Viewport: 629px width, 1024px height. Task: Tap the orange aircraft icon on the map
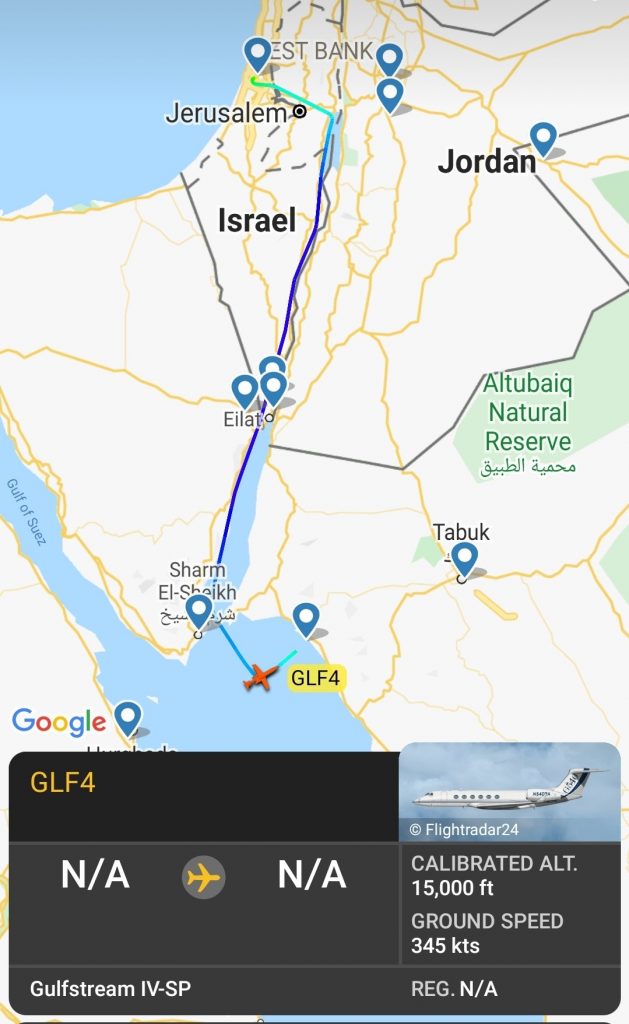pos(259,677)
